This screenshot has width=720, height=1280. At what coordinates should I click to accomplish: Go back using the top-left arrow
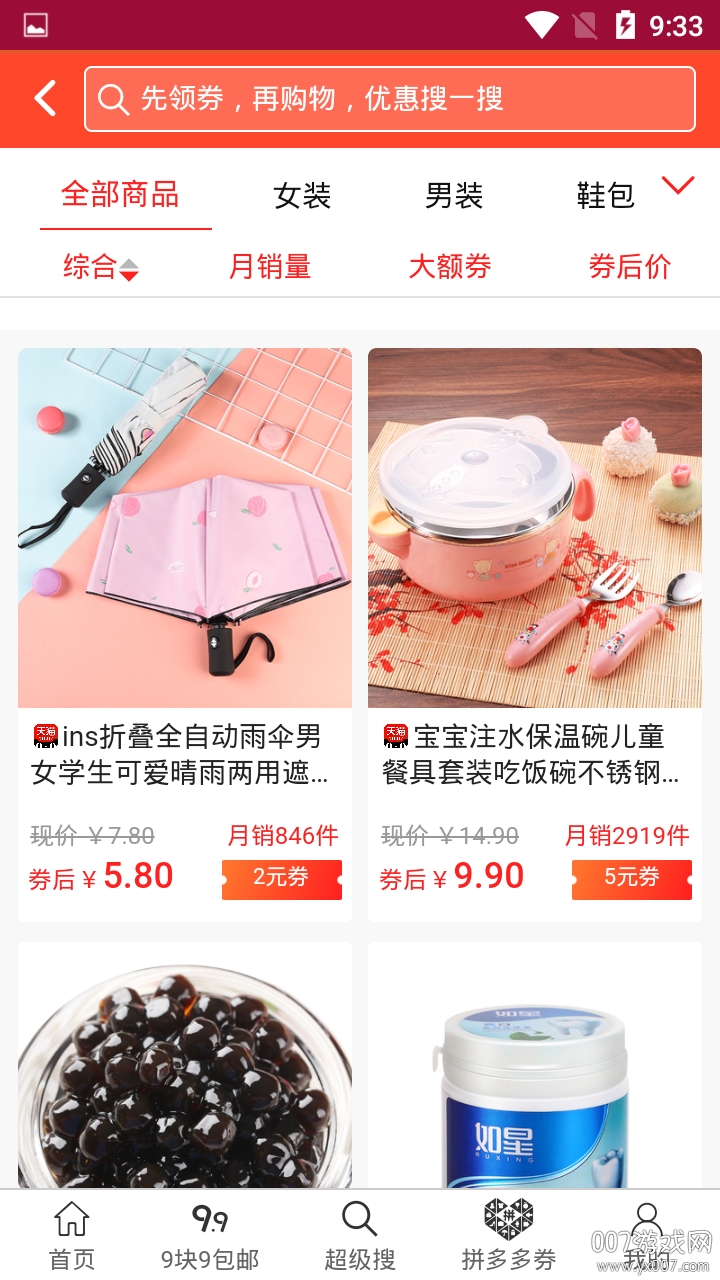click(x=46, y=99)
